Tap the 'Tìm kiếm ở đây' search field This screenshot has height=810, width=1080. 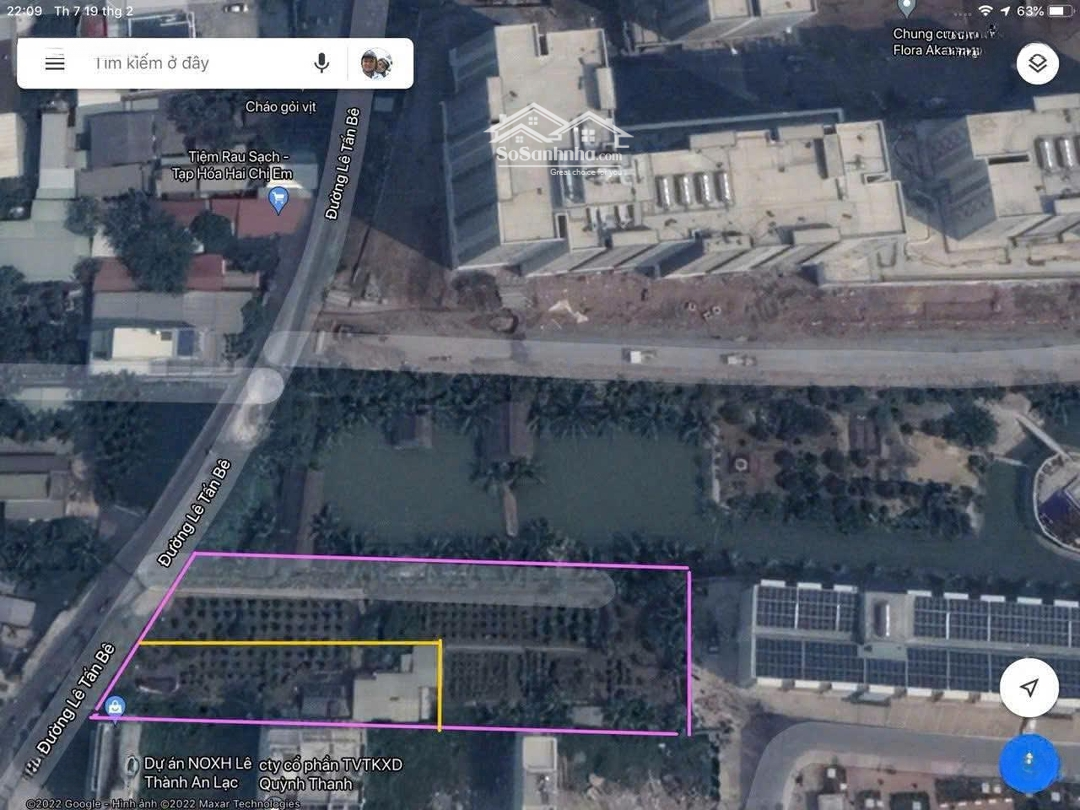[x=195, y=63]
